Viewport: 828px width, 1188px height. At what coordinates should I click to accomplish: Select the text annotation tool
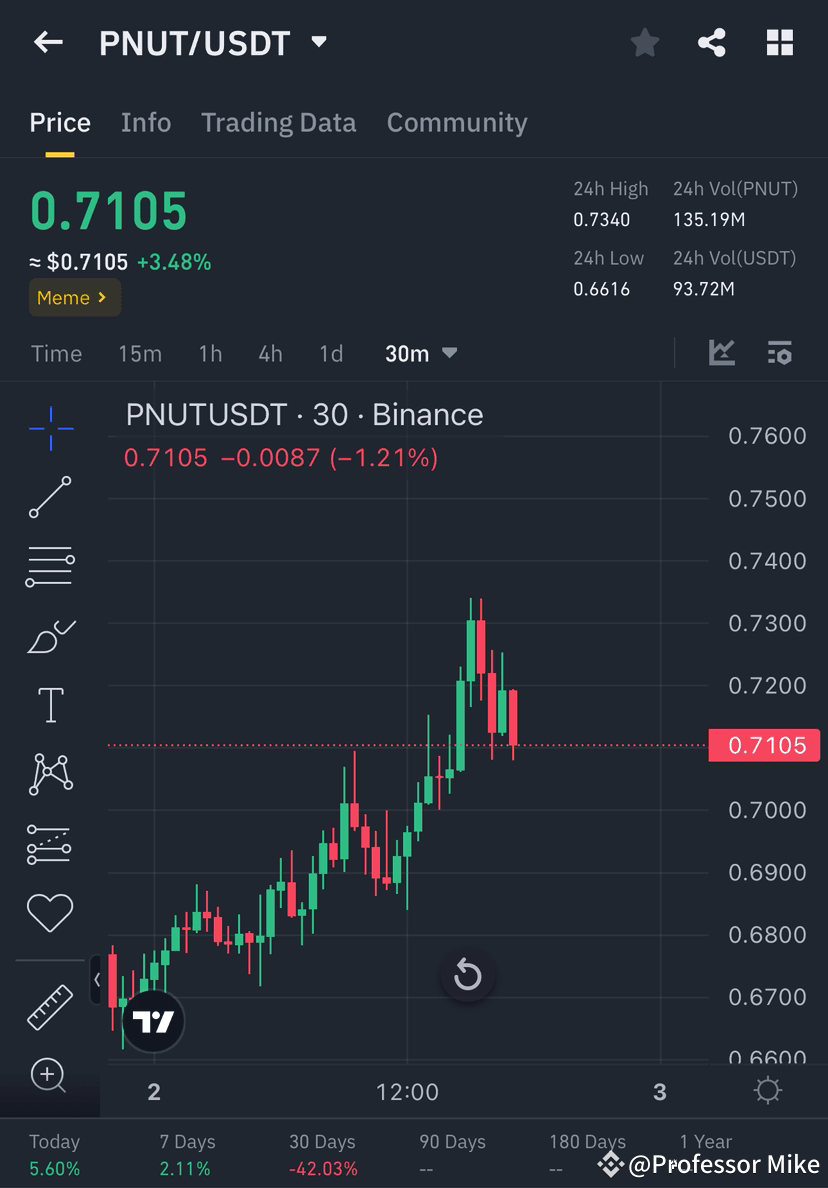coord(50,705)
